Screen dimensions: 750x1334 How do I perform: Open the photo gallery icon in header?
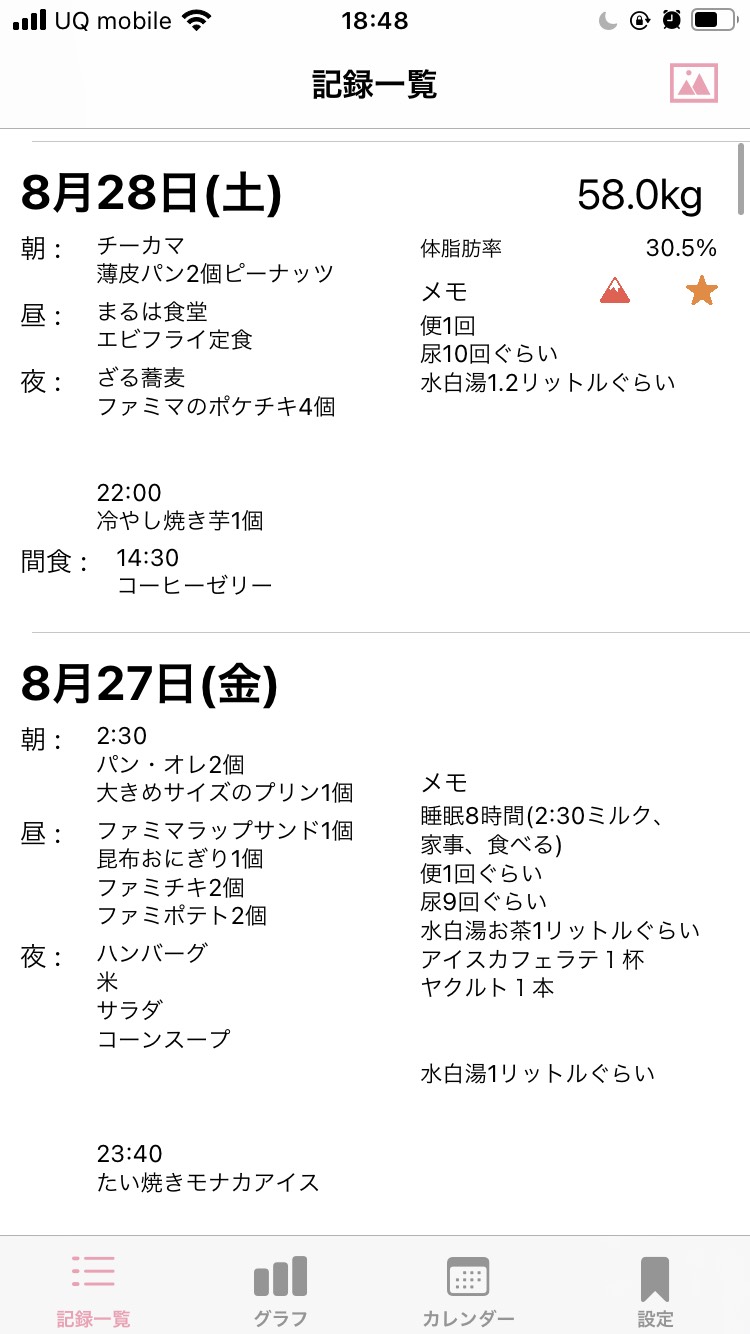(694, 83)
